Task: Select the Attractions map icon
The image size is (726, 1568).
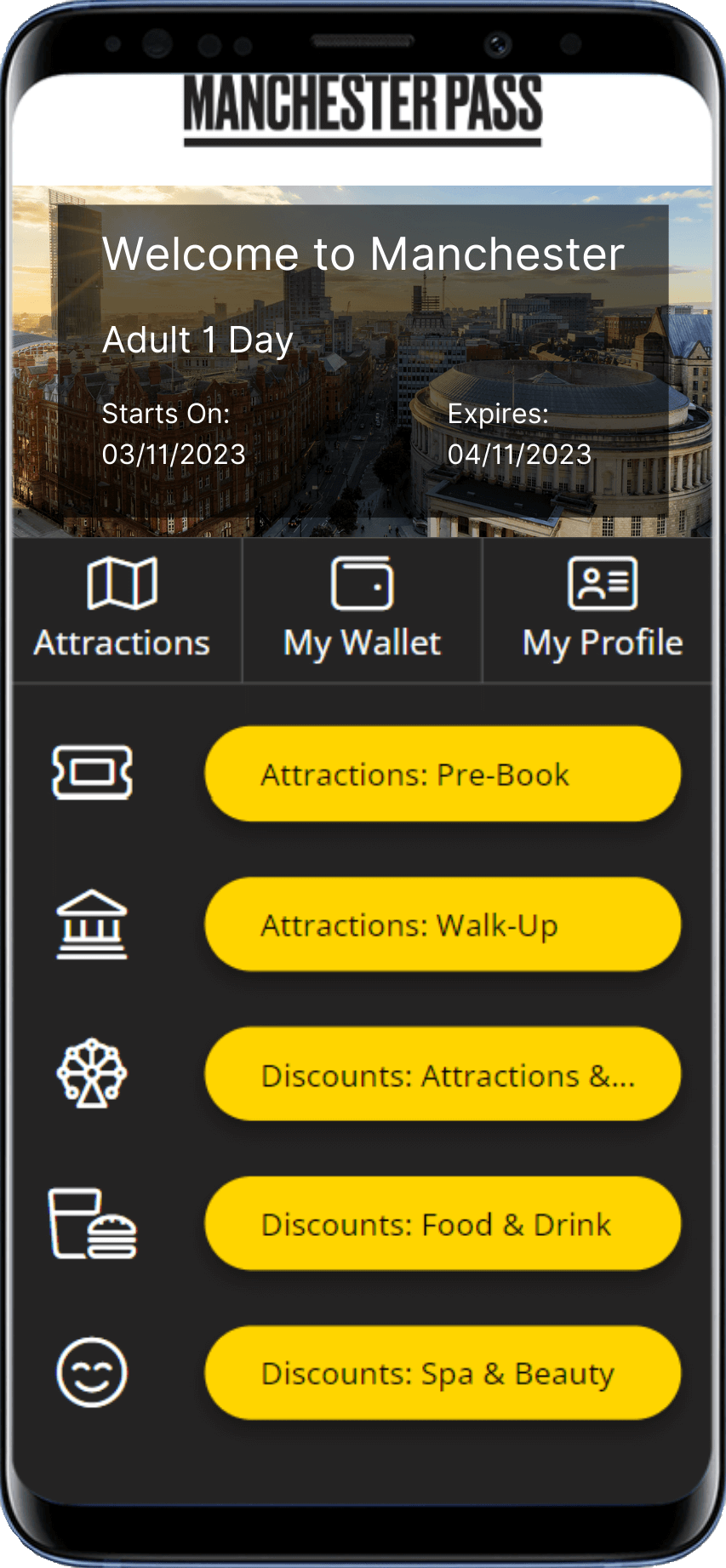Action: [123, 583]
